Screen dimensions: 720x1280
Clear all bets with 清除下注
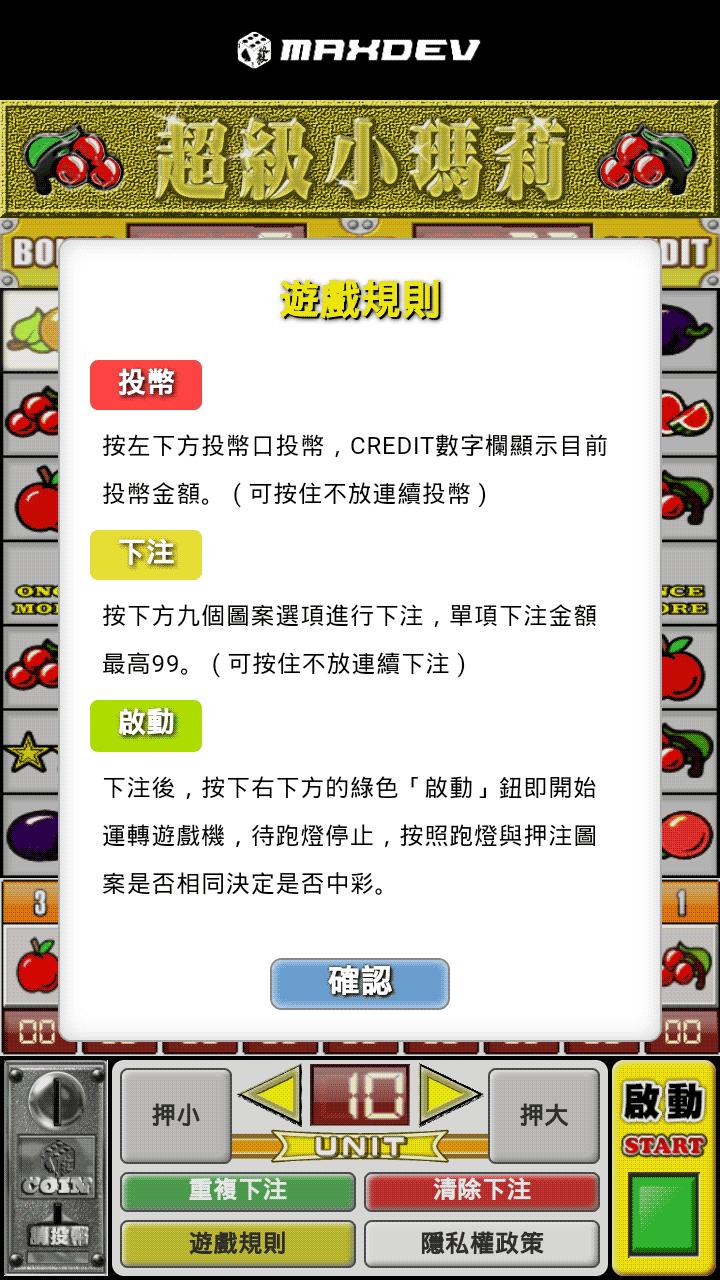tap(481, 1191)
